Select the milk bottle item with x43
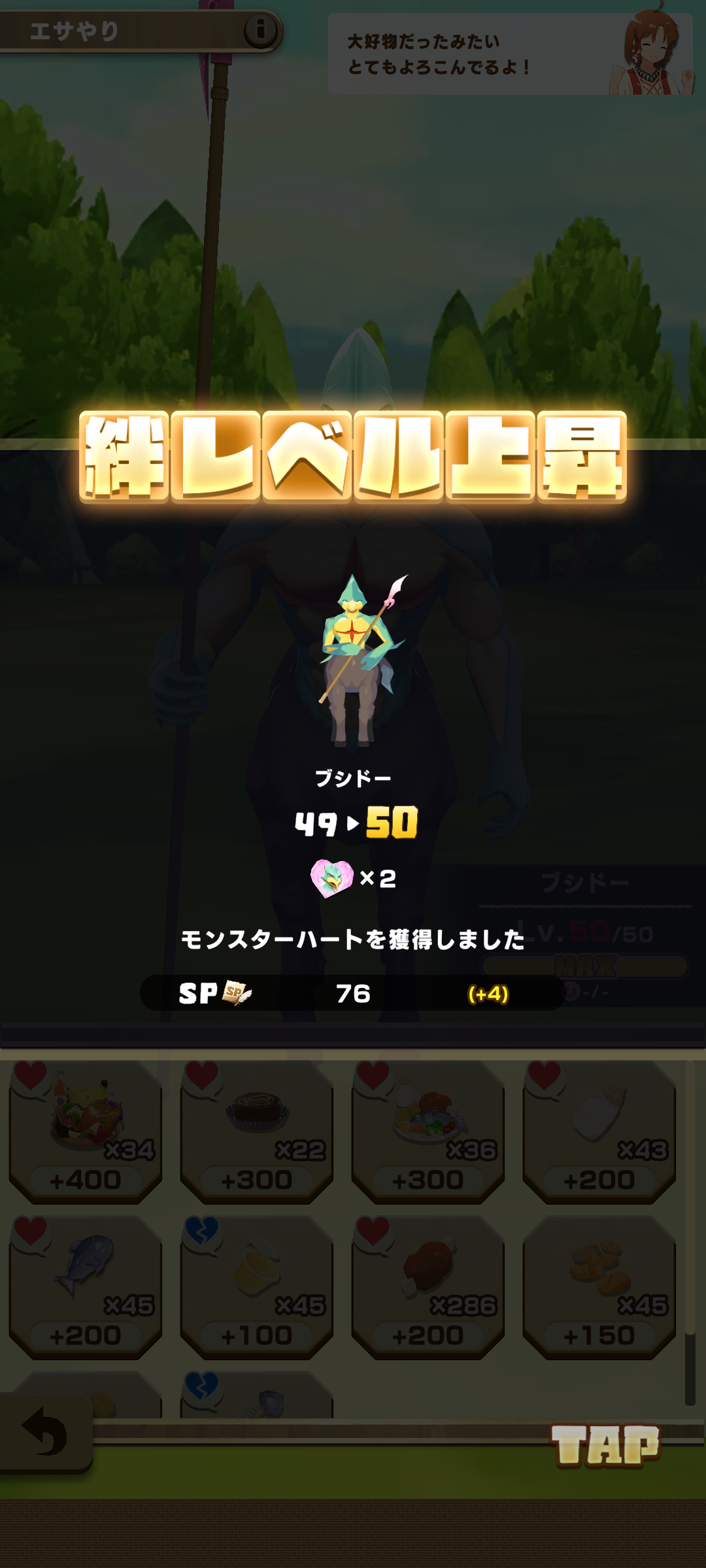 click(x=599, y=1132)
